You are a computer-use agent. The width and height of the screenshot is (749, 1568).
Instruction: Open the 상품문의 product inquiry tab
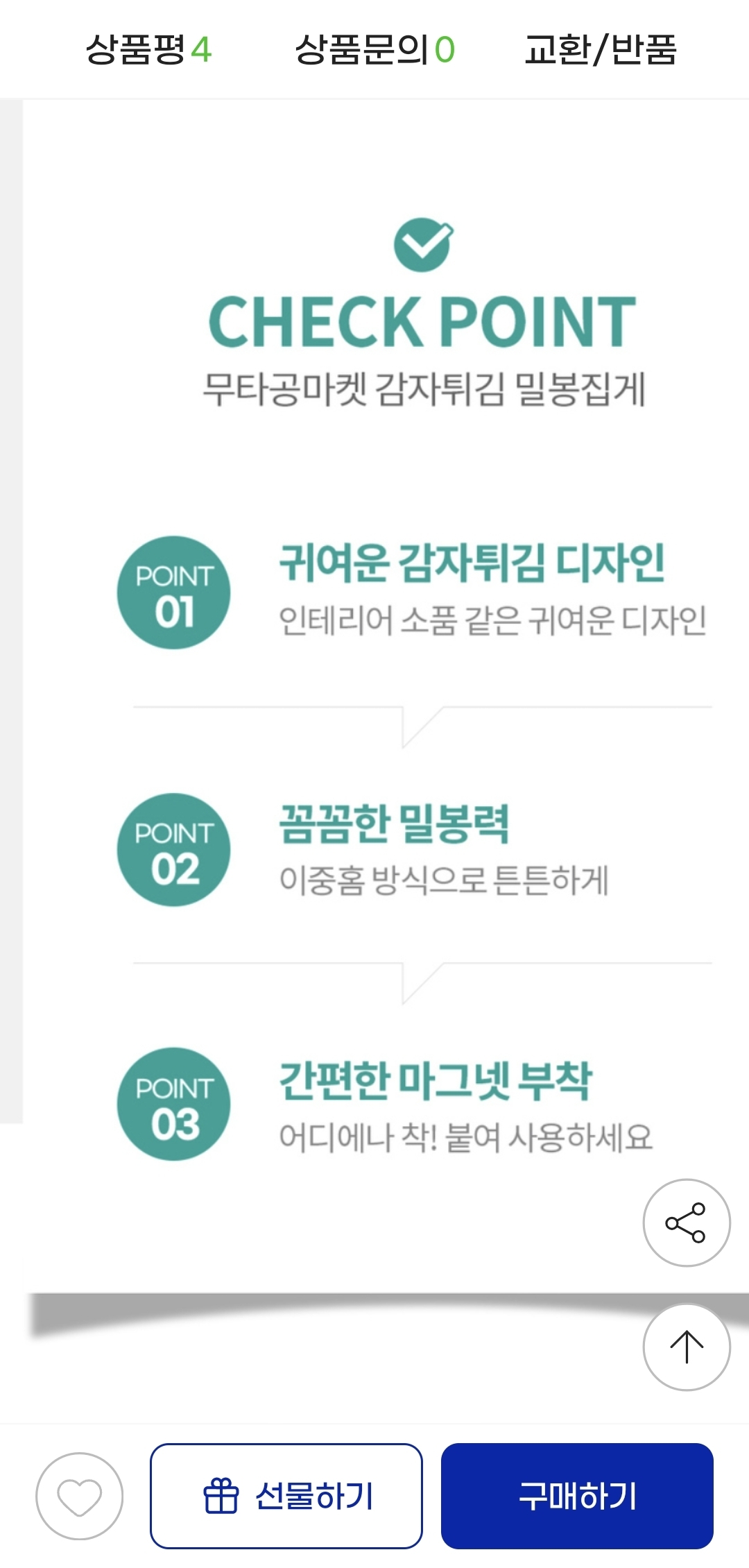click(x=374, y=50)
